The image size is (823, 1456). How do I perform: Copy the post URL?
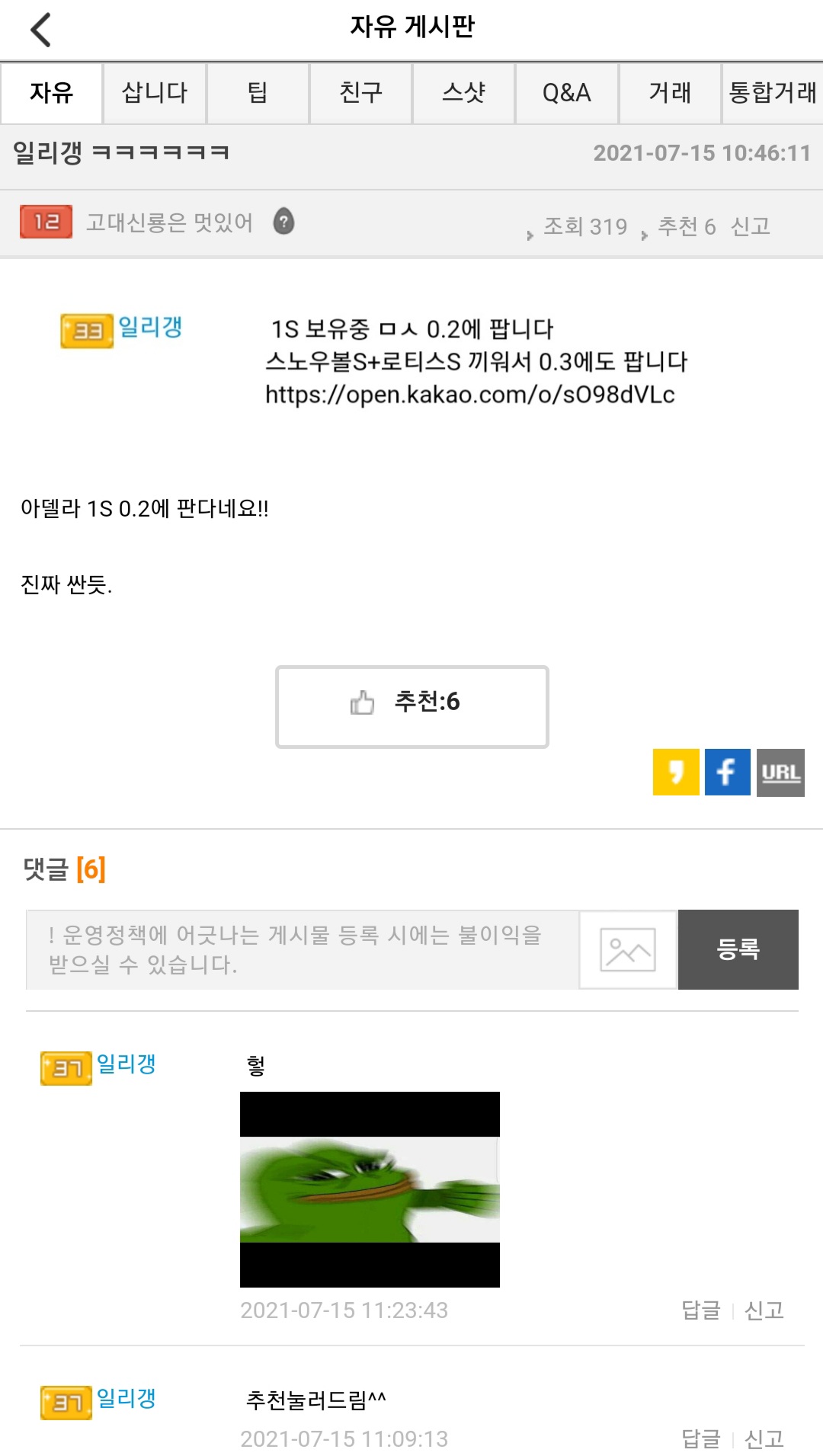tap(780, 773)
